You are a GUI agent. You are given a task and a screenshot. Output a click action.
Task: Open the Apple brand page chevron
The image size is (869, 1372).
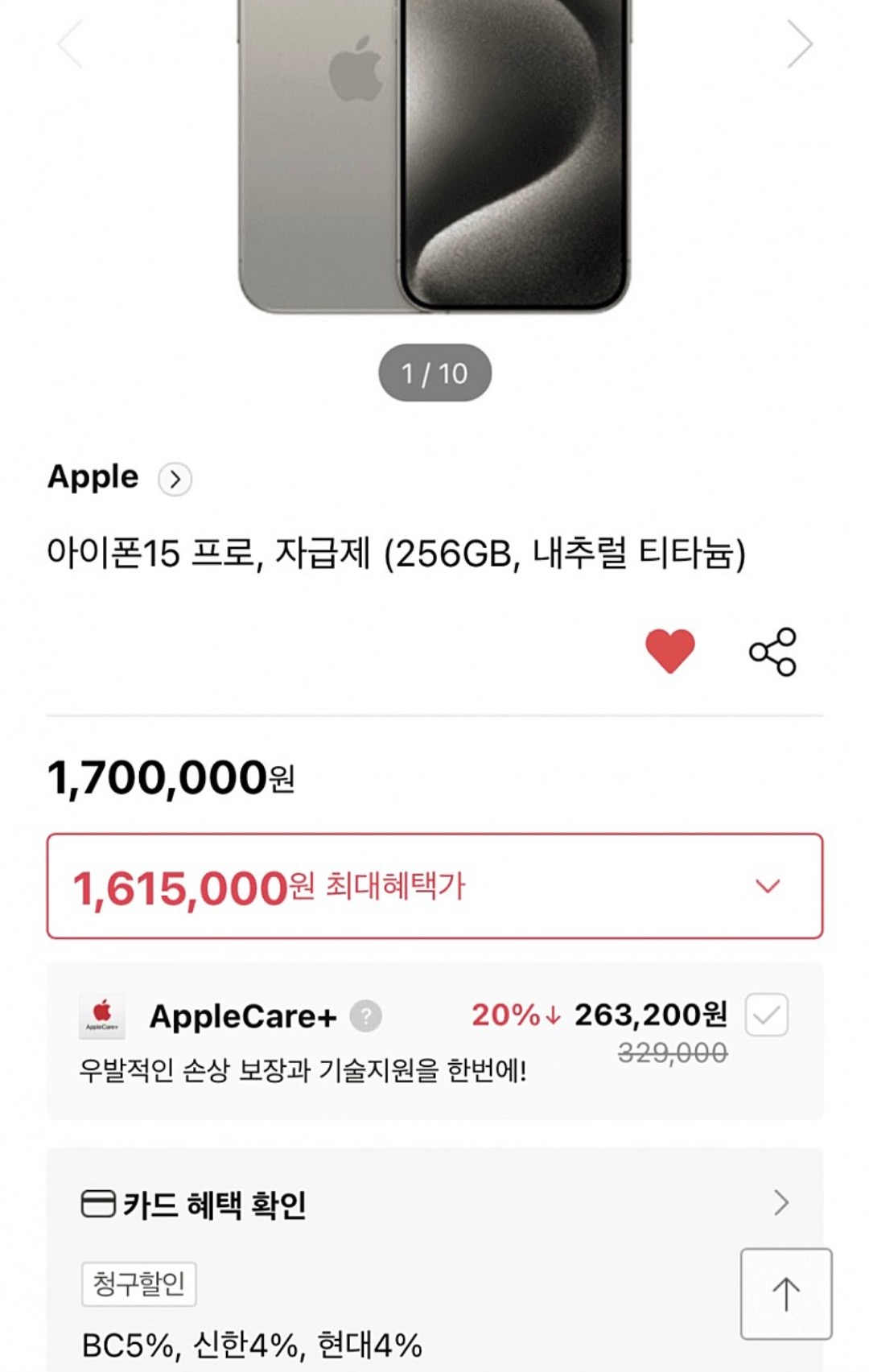click(175, 480)
